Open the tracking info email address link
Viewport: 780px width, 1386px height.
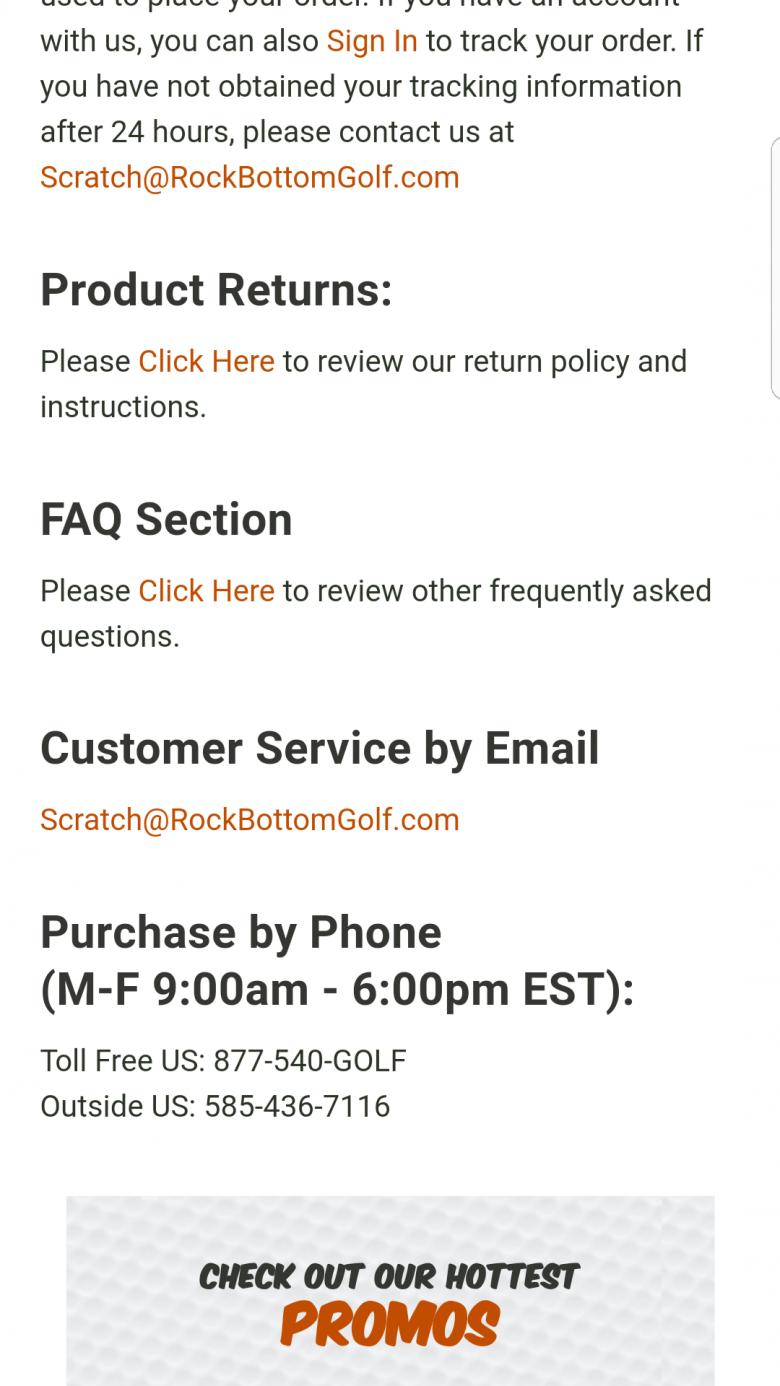249,177
